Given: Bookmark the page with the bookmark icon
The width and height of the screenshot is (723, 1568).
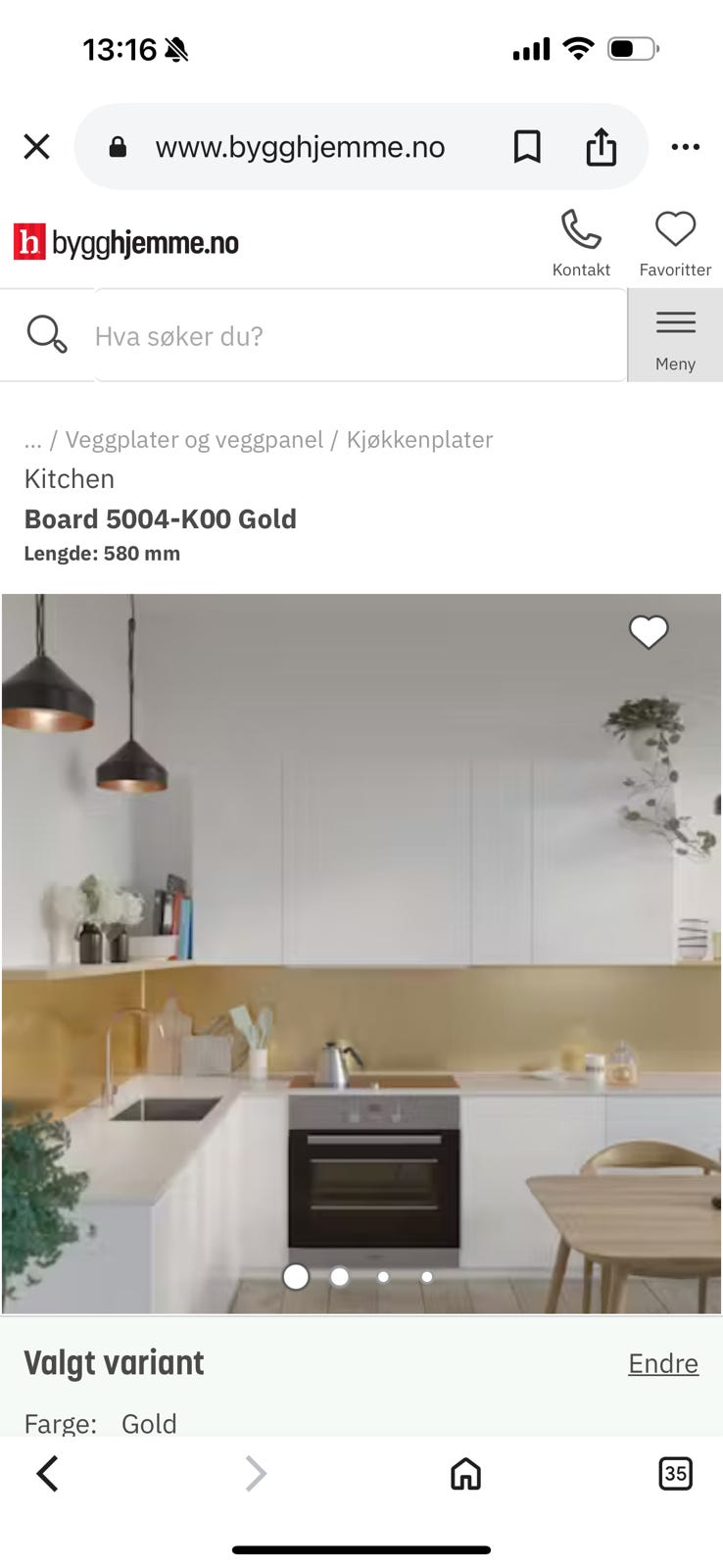Looking at the screenshot, I should (526, 146).
